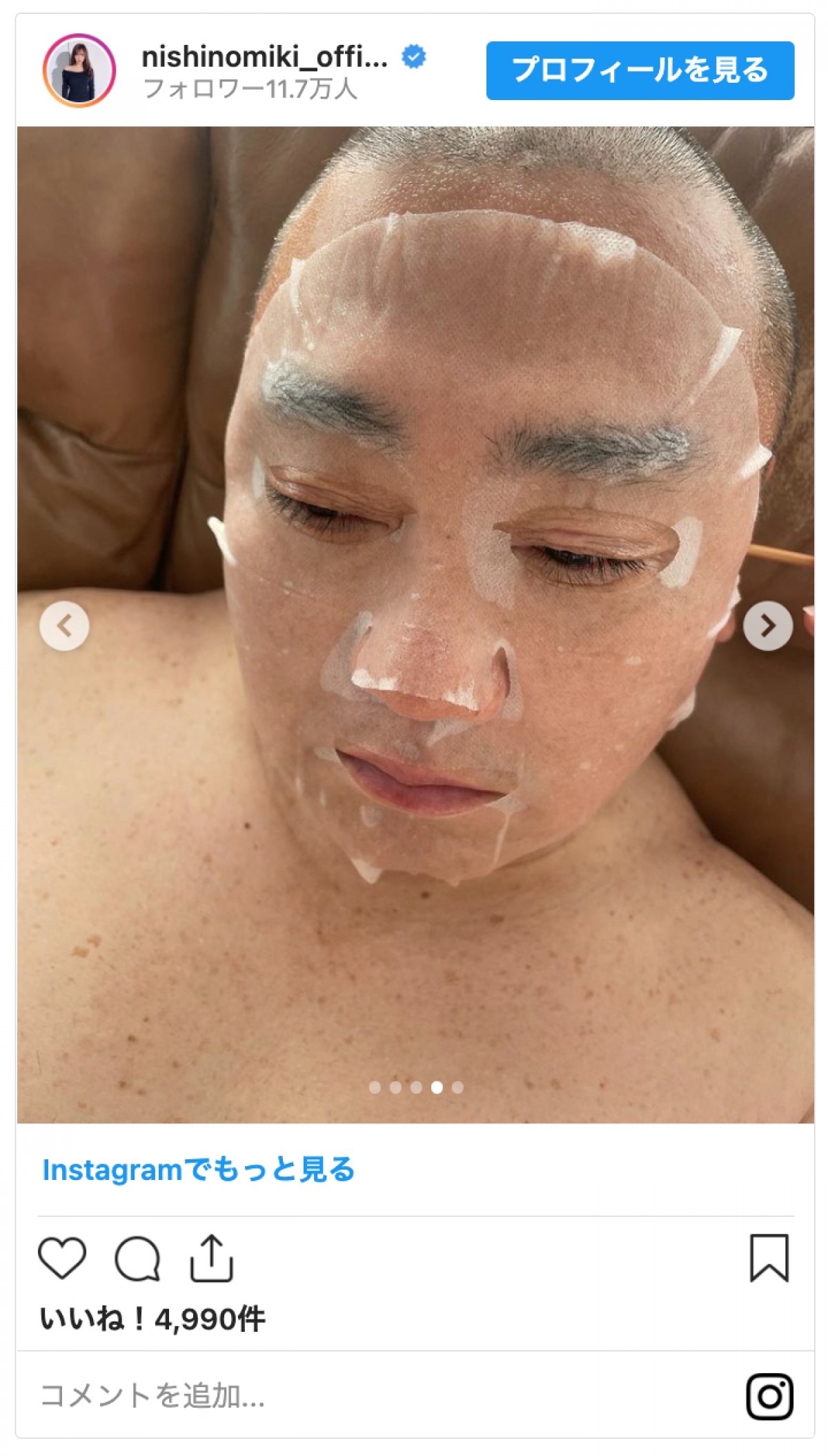Tap the プロフィールを見る button
828x1456 pixels.
click(x=640, y=70)
